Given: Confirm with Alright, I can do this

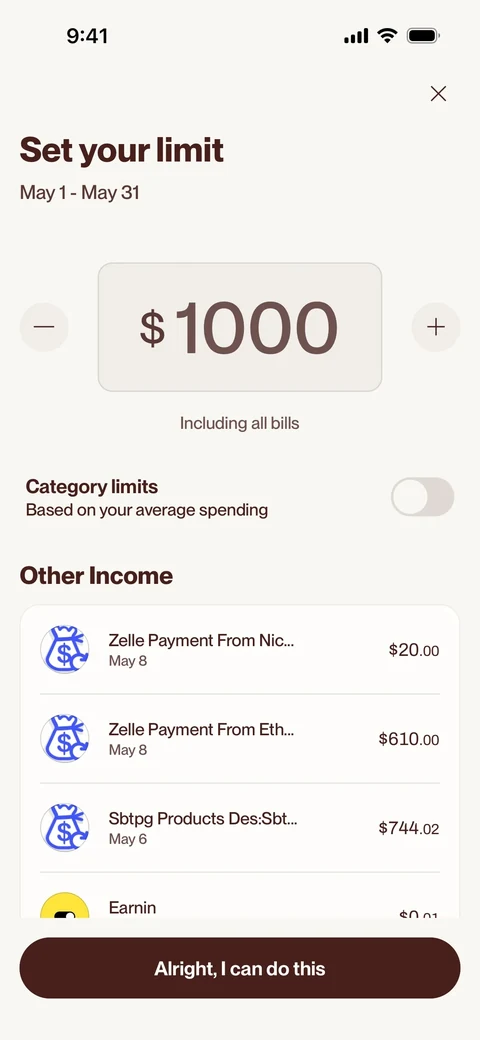Looking at the screenshot, I should click(x=240, y=968).
